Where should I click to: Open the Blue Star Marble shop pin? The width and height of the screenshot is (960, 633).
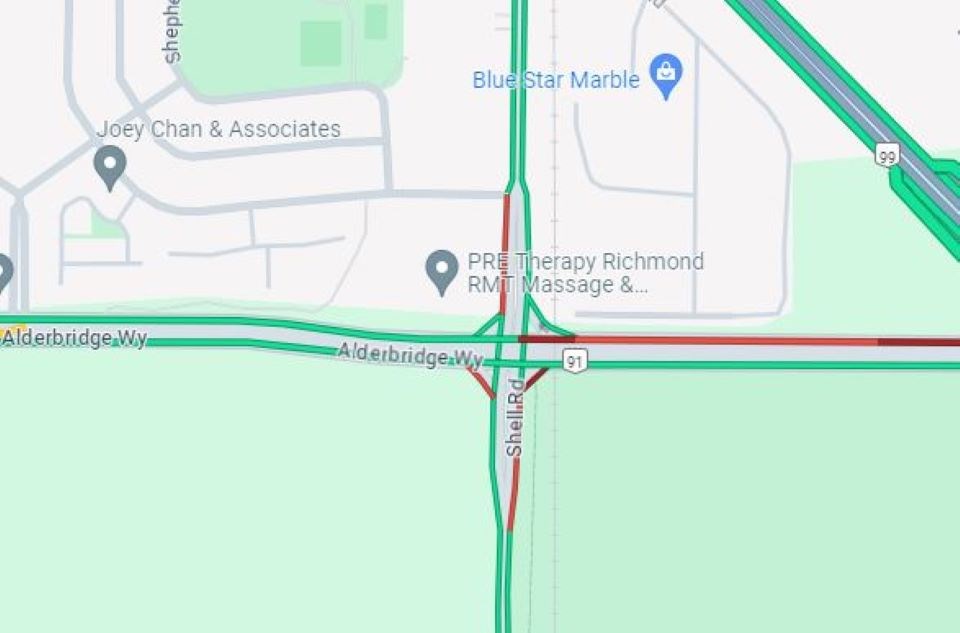point(665,75)
